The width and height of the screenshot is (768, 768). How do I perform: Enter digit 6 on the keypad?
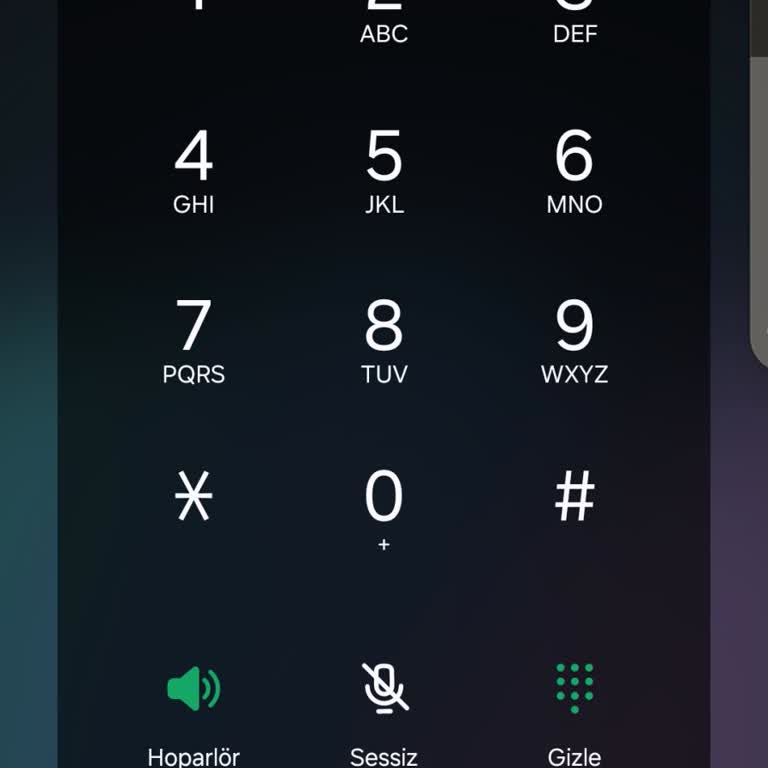tap(574, 172)
